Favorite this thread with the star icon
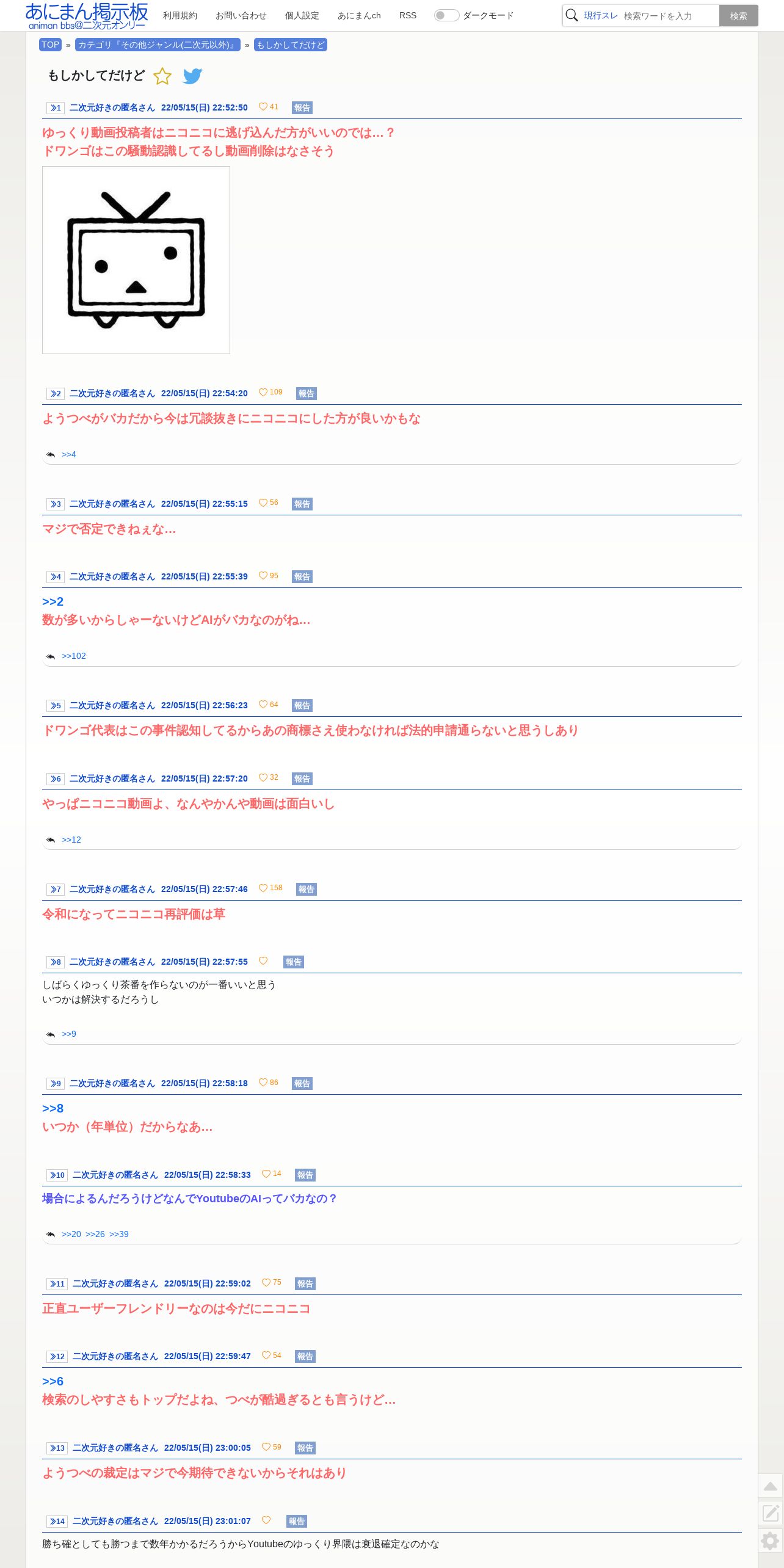Image resolution: width=784 pixels, height=1568 pixels. (162, 76)
